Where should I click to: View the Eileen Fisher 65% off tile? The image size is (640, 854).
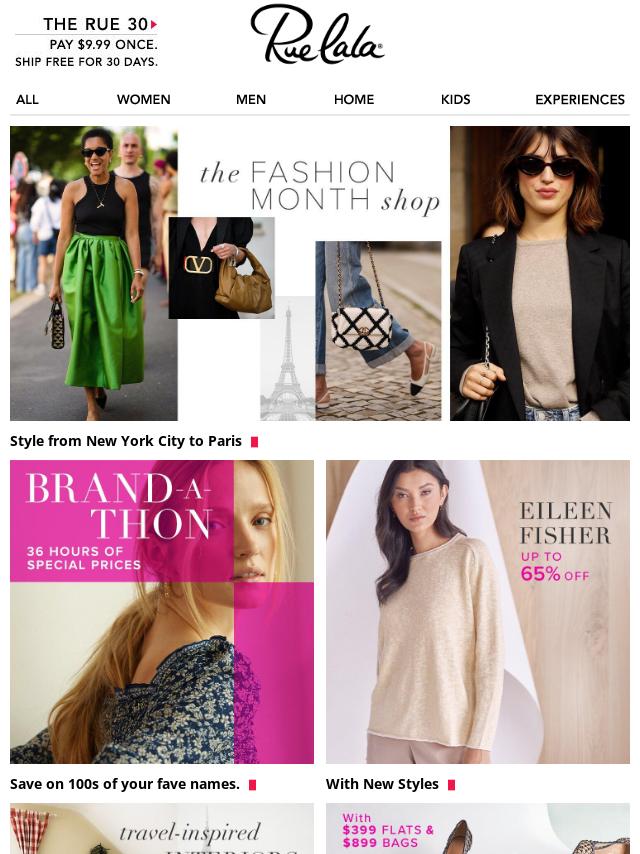pyautogui.click(x=478, y=611)
